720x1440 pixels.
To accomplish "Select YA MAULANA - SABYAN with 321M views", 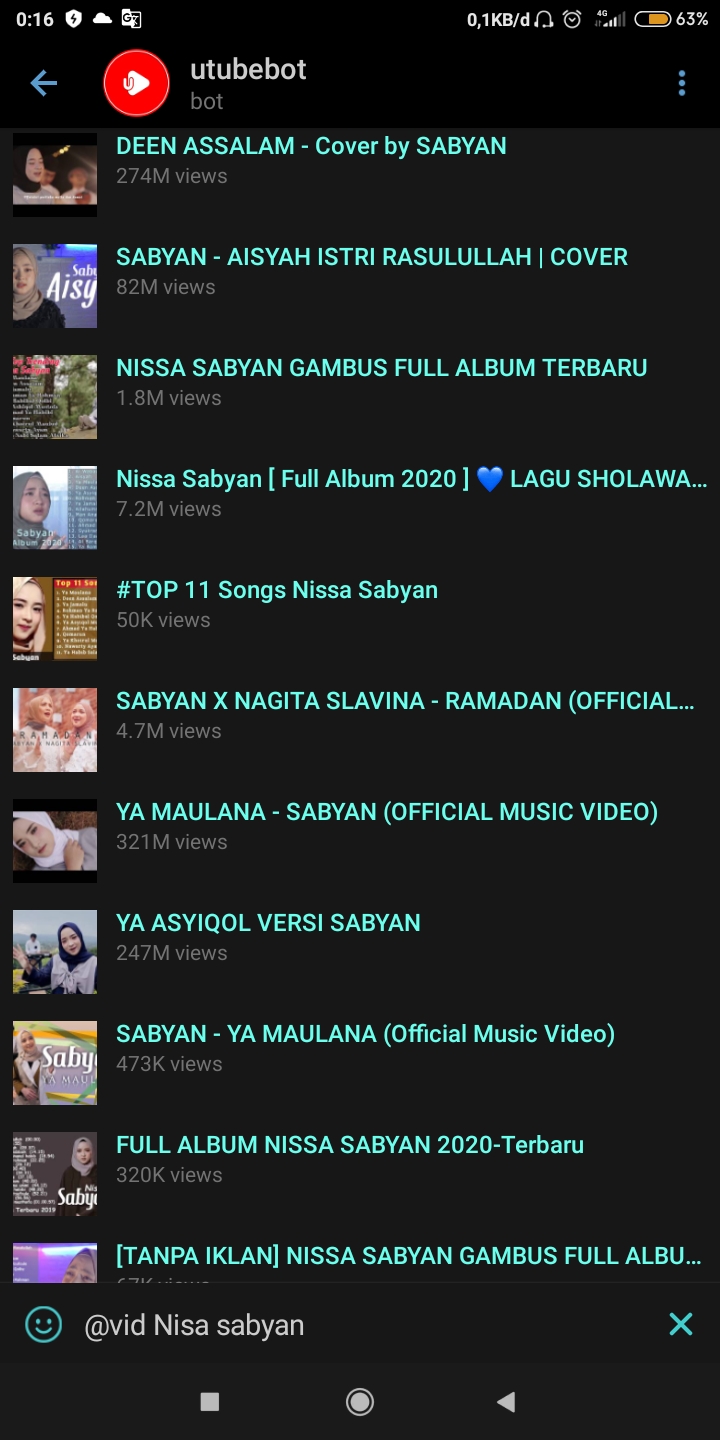I will coord(360,841).
